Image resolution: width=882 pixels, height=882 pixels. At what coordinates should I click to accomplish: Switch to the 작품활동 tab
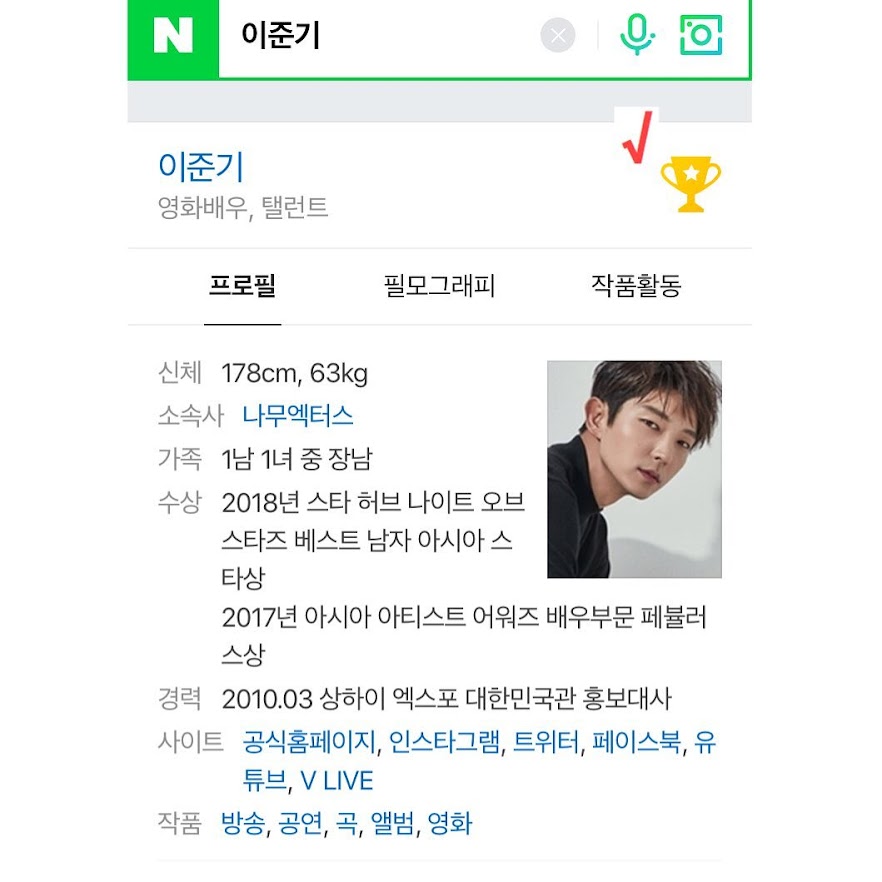pyautogui.click(x=636, y=285)
